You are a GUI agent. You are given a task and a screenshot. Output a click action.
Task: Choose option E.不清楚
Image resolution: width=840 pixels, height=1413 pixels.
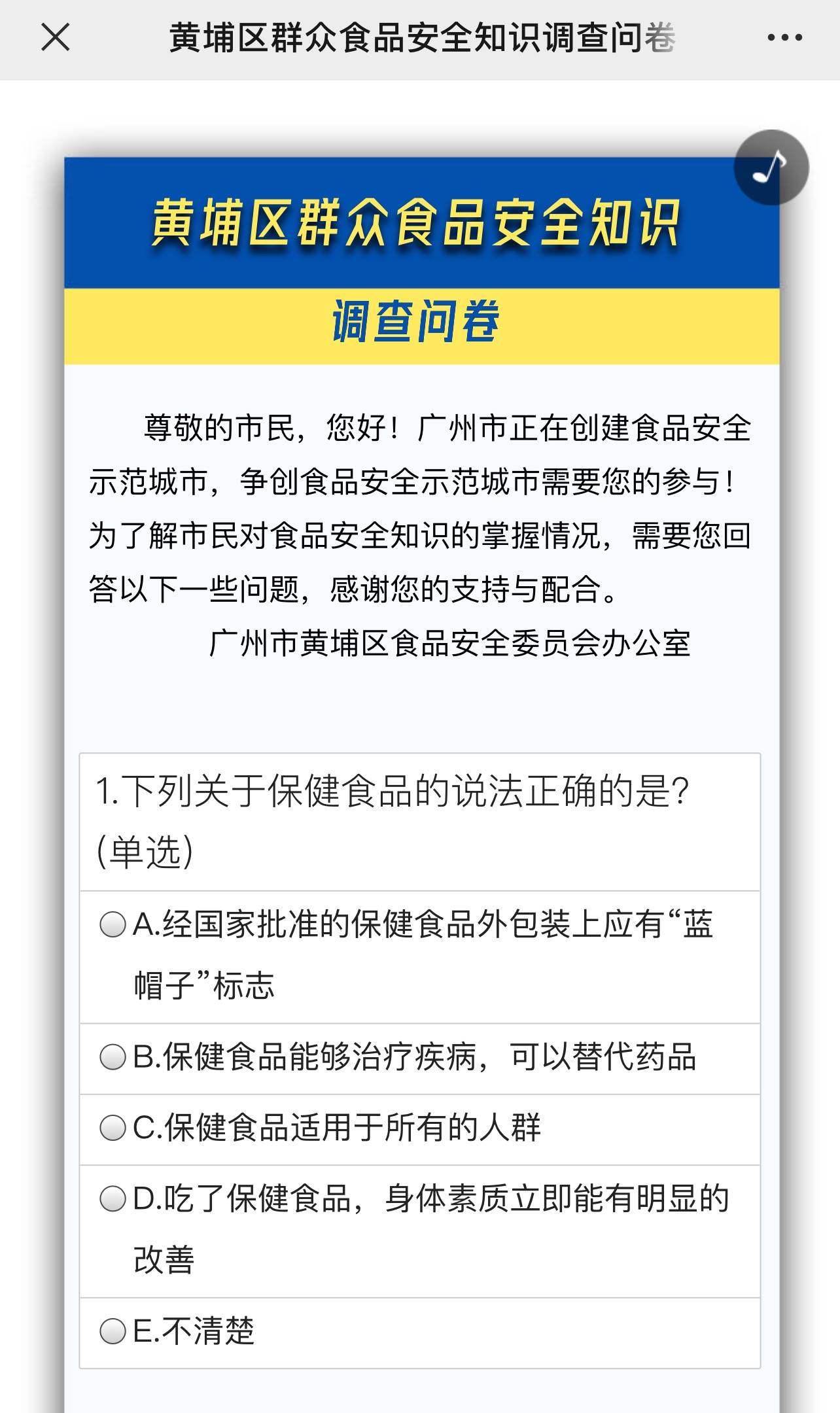tap(113, 1331)
